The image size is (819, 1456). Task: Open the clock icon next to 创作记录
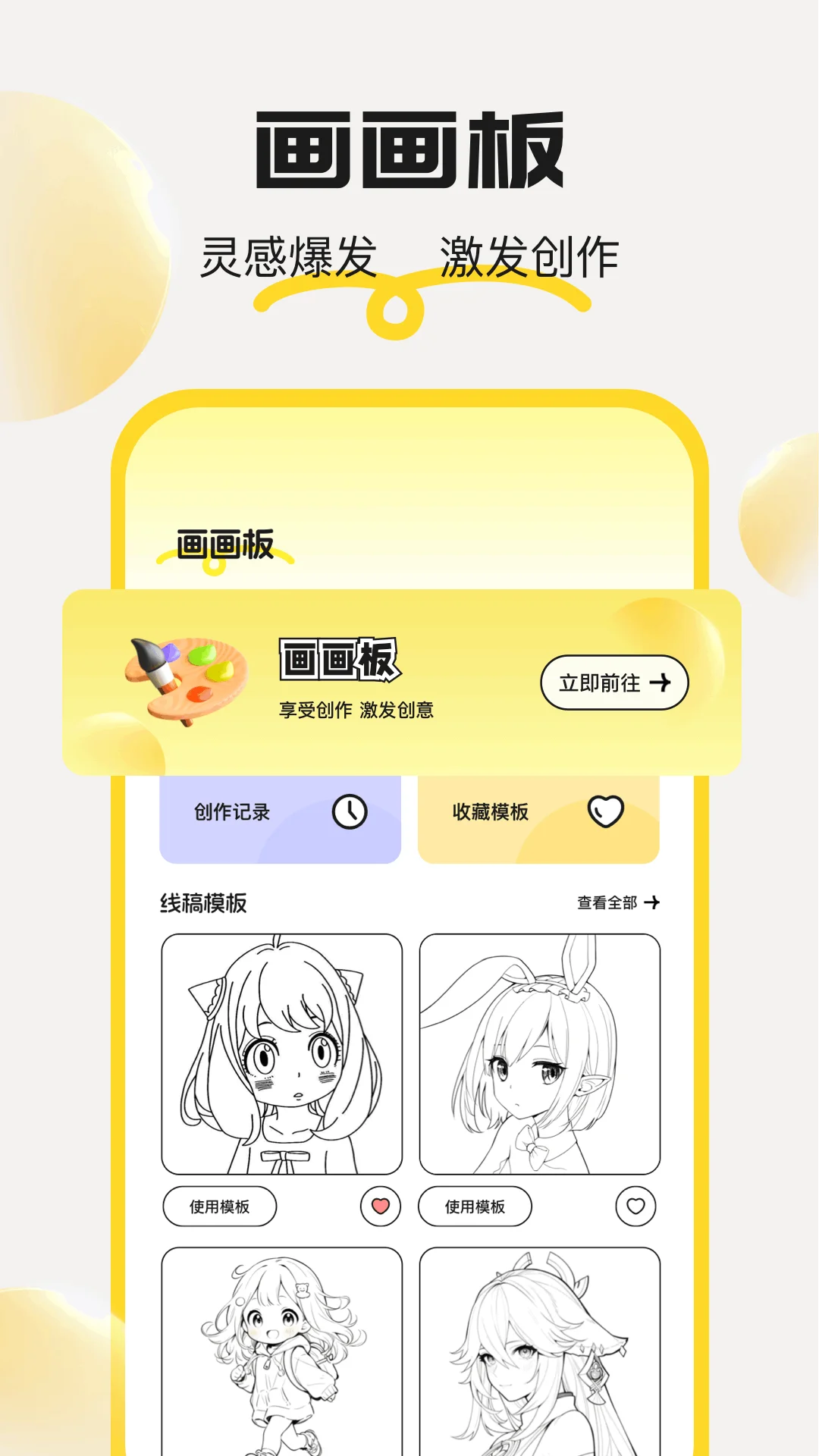point(351,811)
